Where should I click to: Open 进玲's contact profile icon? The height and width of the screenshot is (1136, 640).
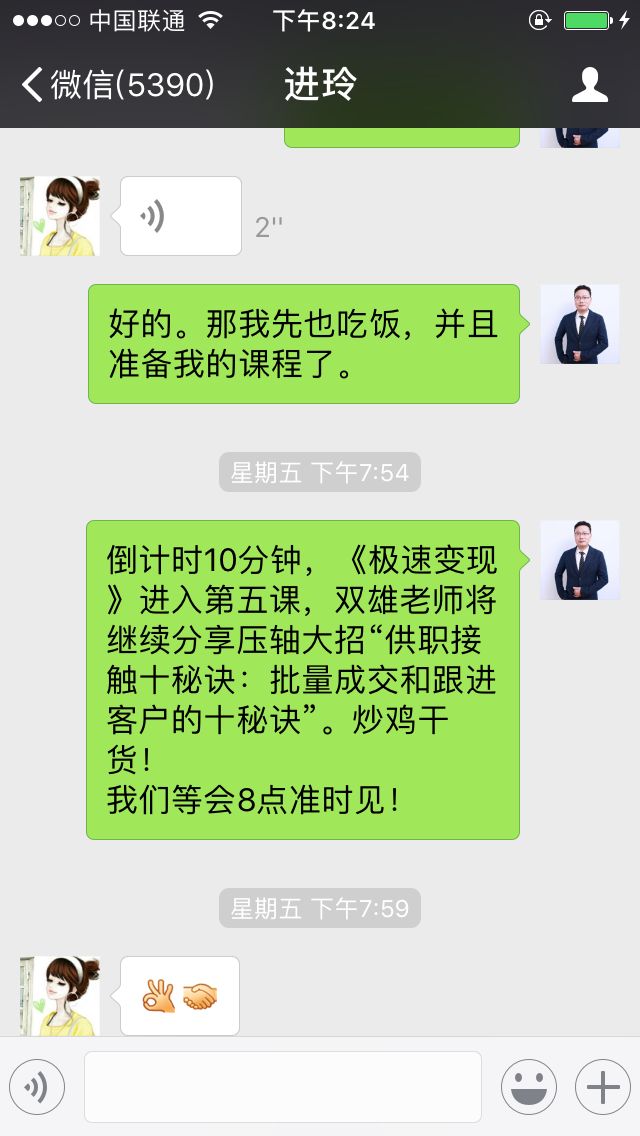[589, 85]
